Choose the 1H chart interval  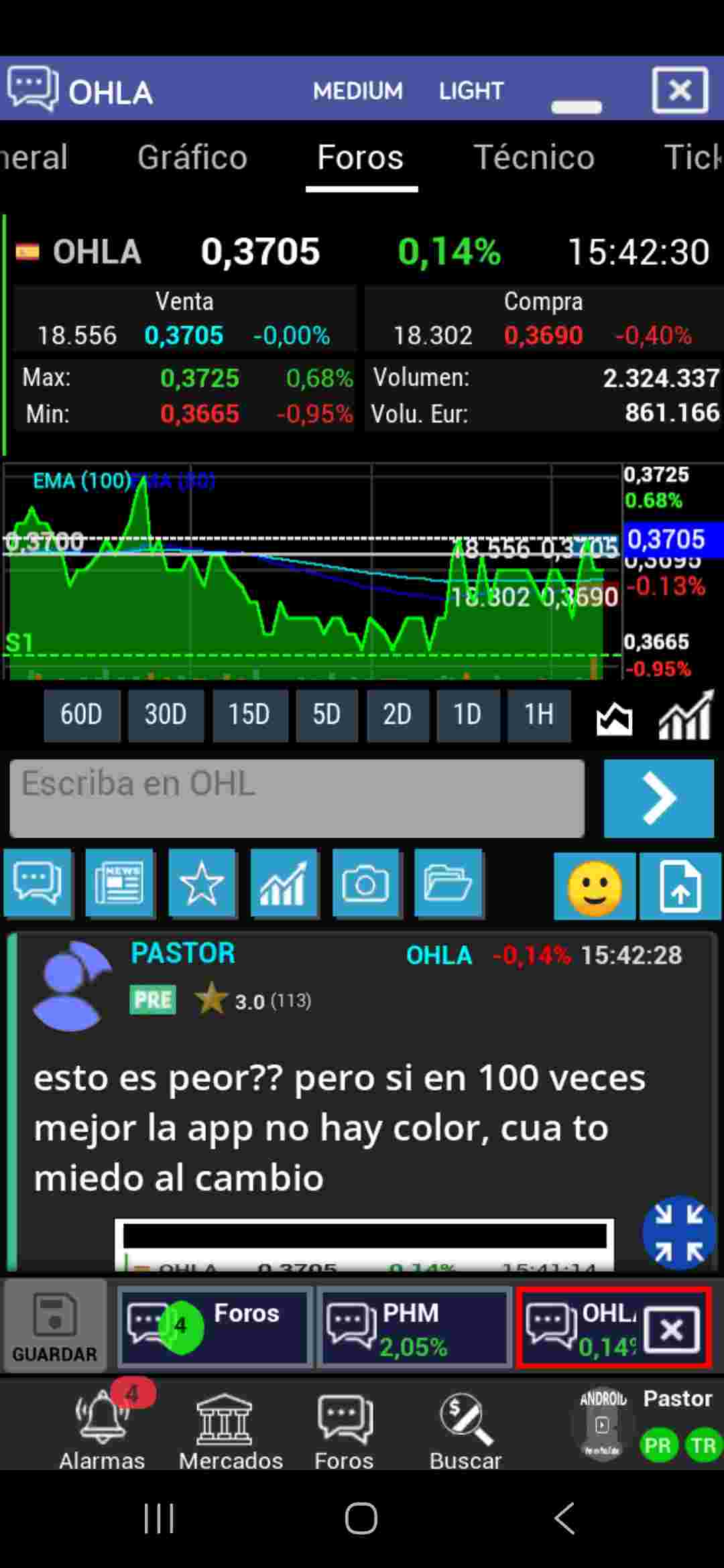tap(539, 715)
